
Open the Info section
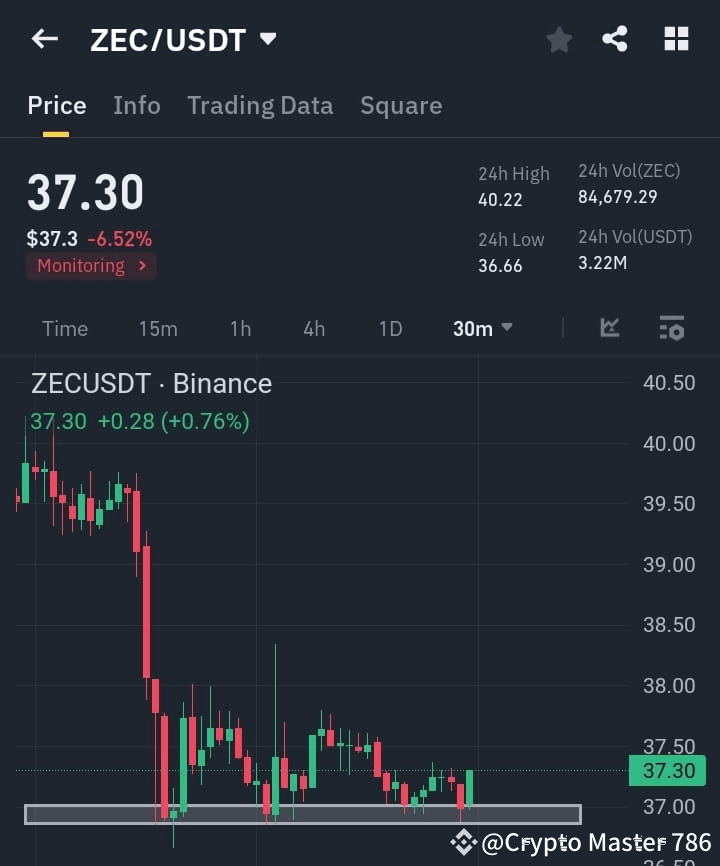pyautogui.click(x=136, y=105)
